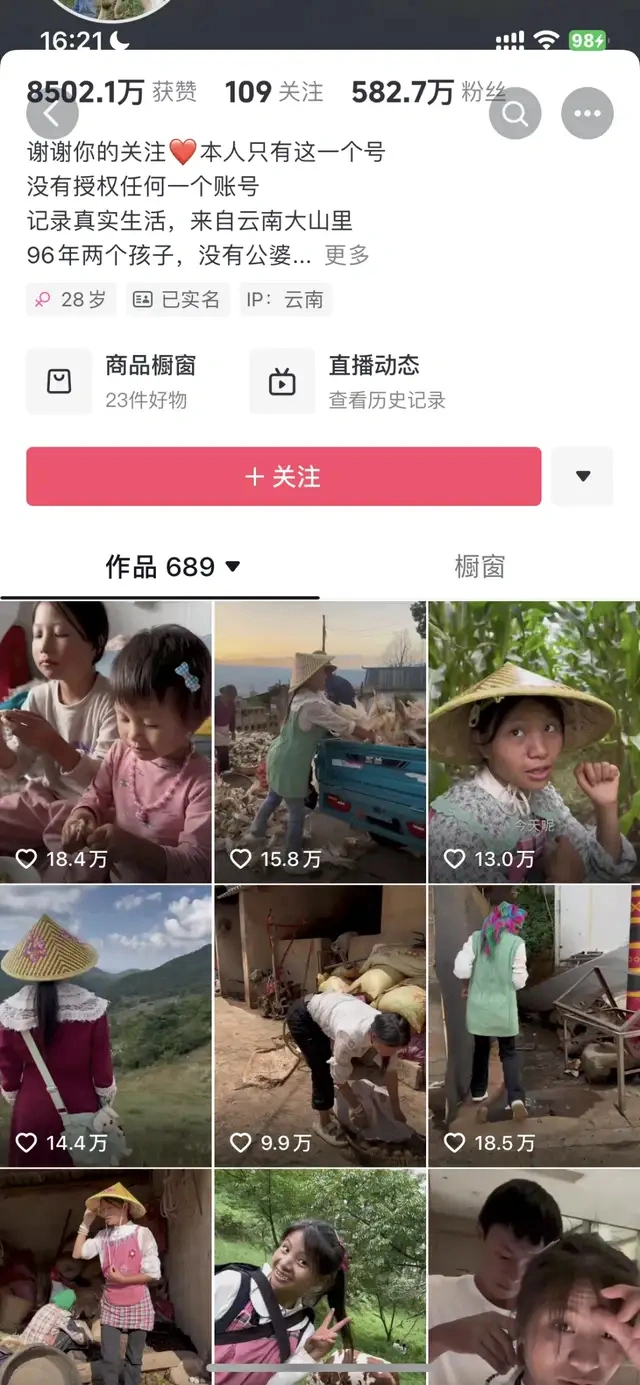Screen dimensions: 640x1385
Task: Follow this account with 关注 button
Action: point(283,476)
